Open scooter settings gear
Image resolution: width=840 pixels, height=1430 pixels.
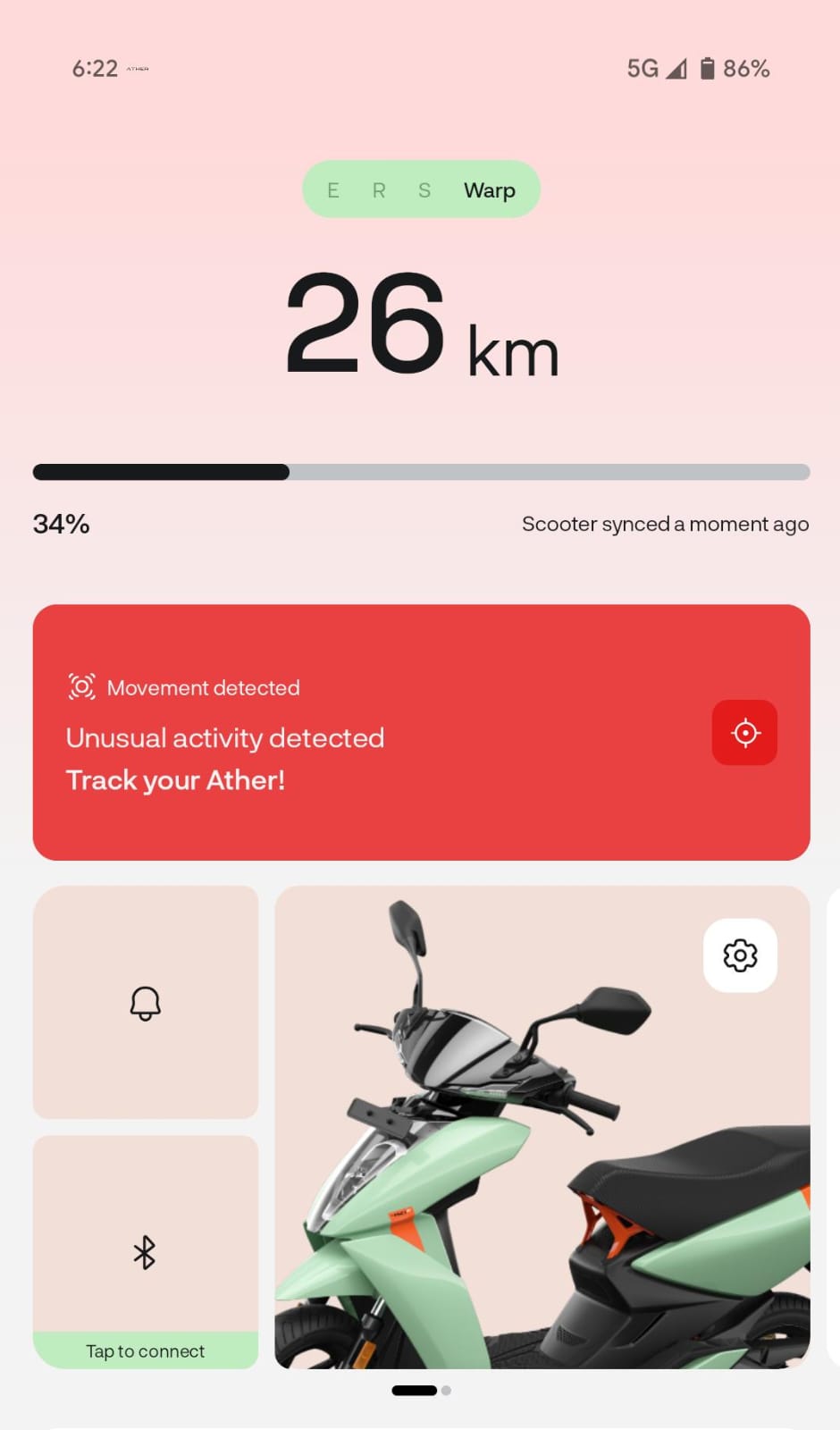[x=740, y=955]
